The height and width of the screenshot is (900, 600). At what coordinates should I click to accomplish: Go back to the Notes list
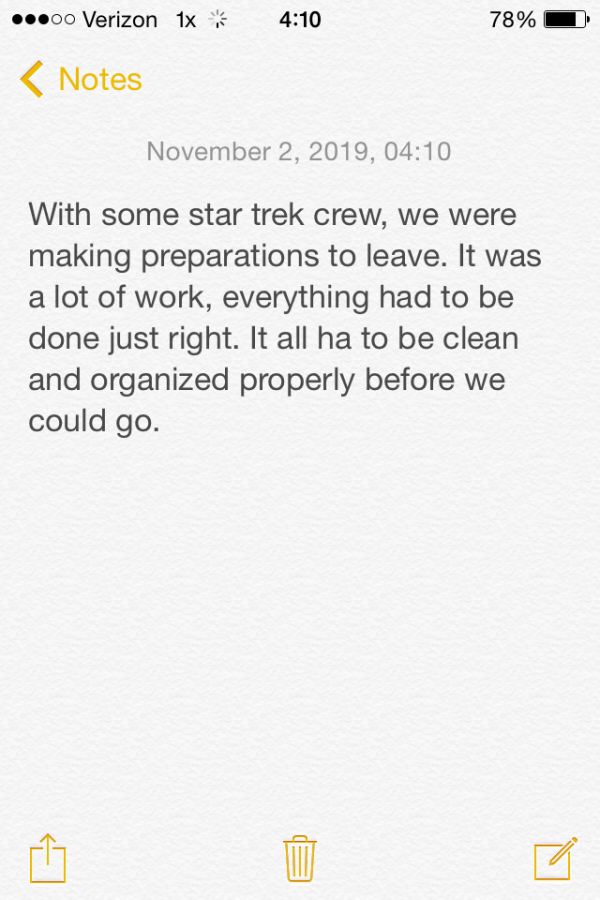pos(82,79)
